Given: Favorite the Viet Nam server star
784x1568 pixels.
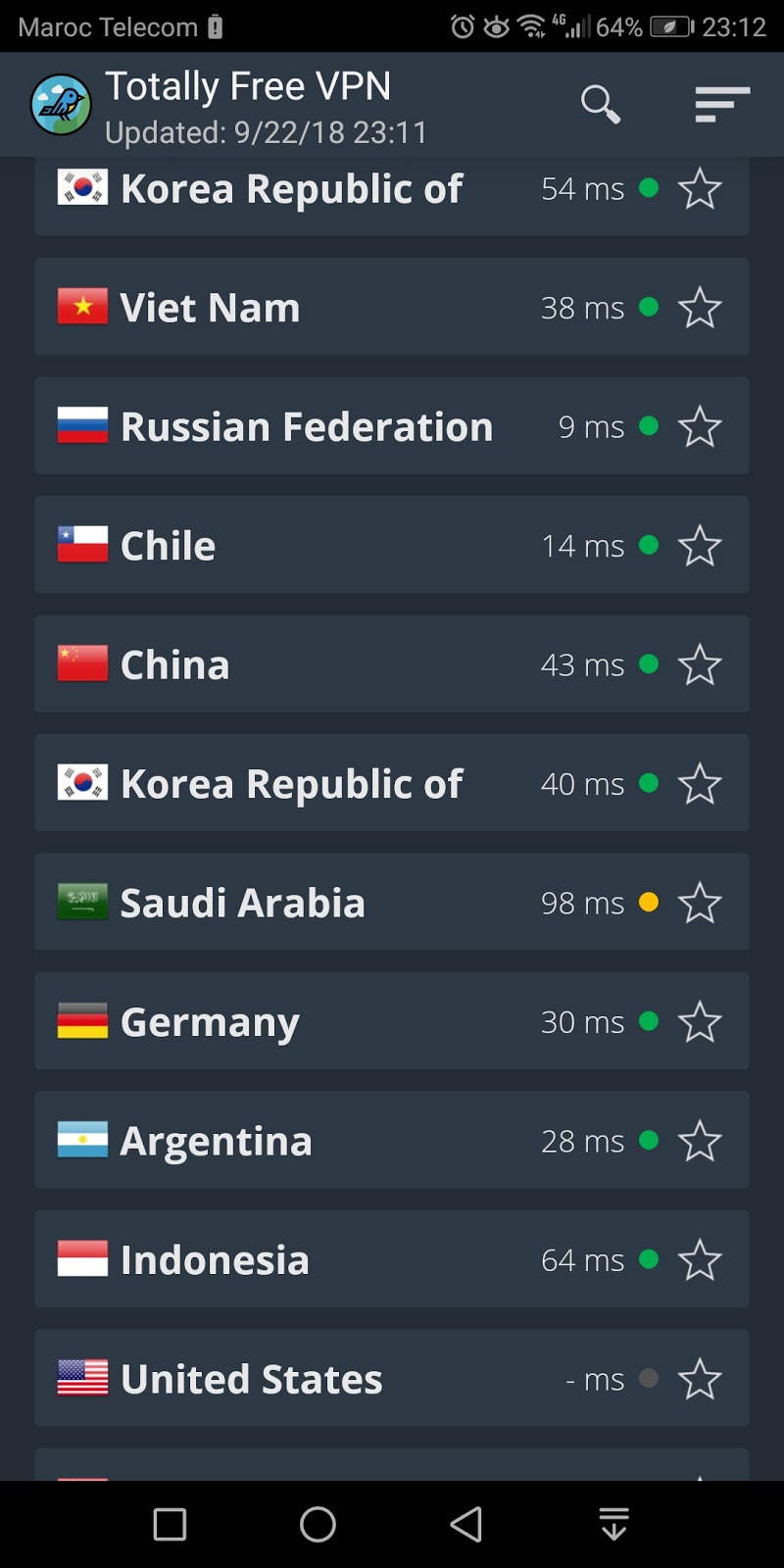Looking at the screenshot, I should (x=700, y=308).
